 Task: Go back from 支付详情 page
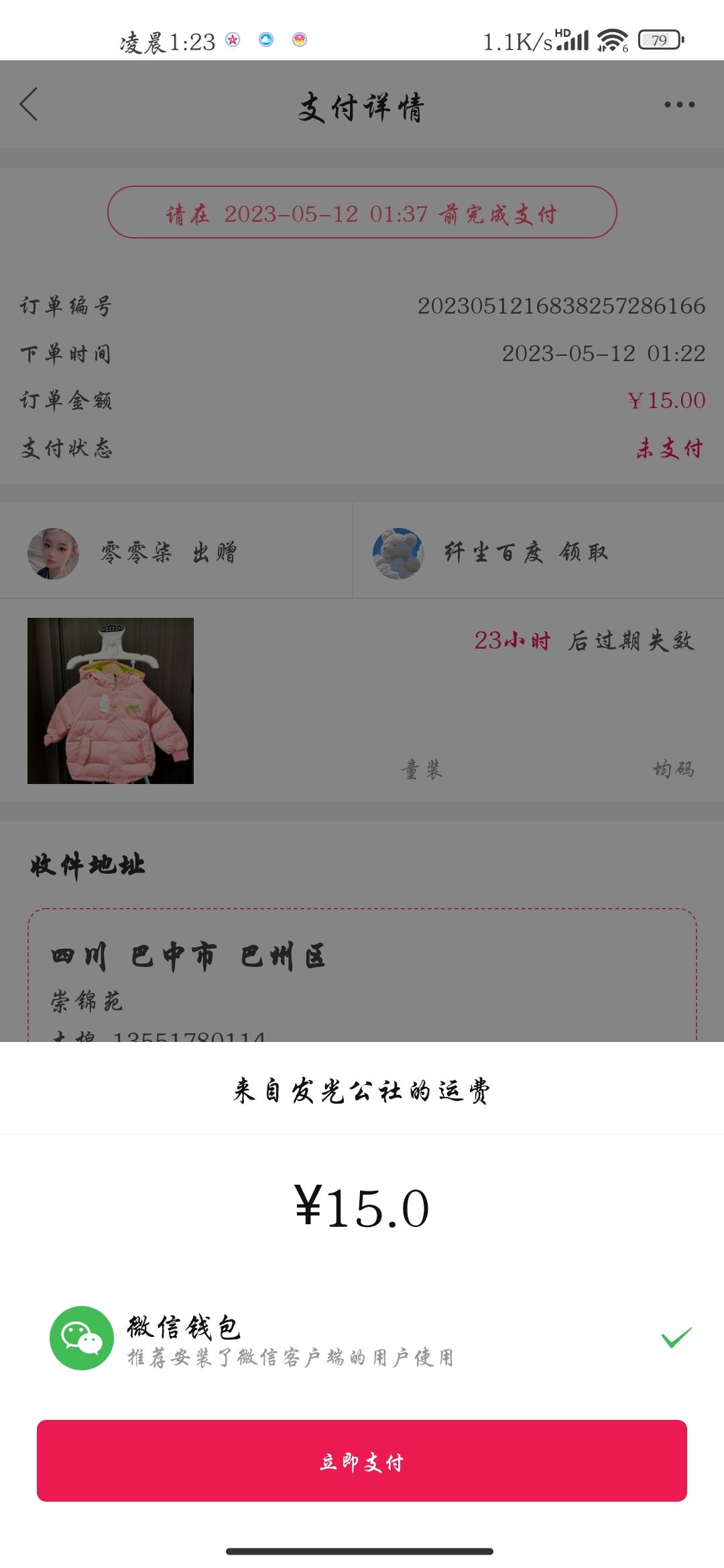click(x=29, y=105)
